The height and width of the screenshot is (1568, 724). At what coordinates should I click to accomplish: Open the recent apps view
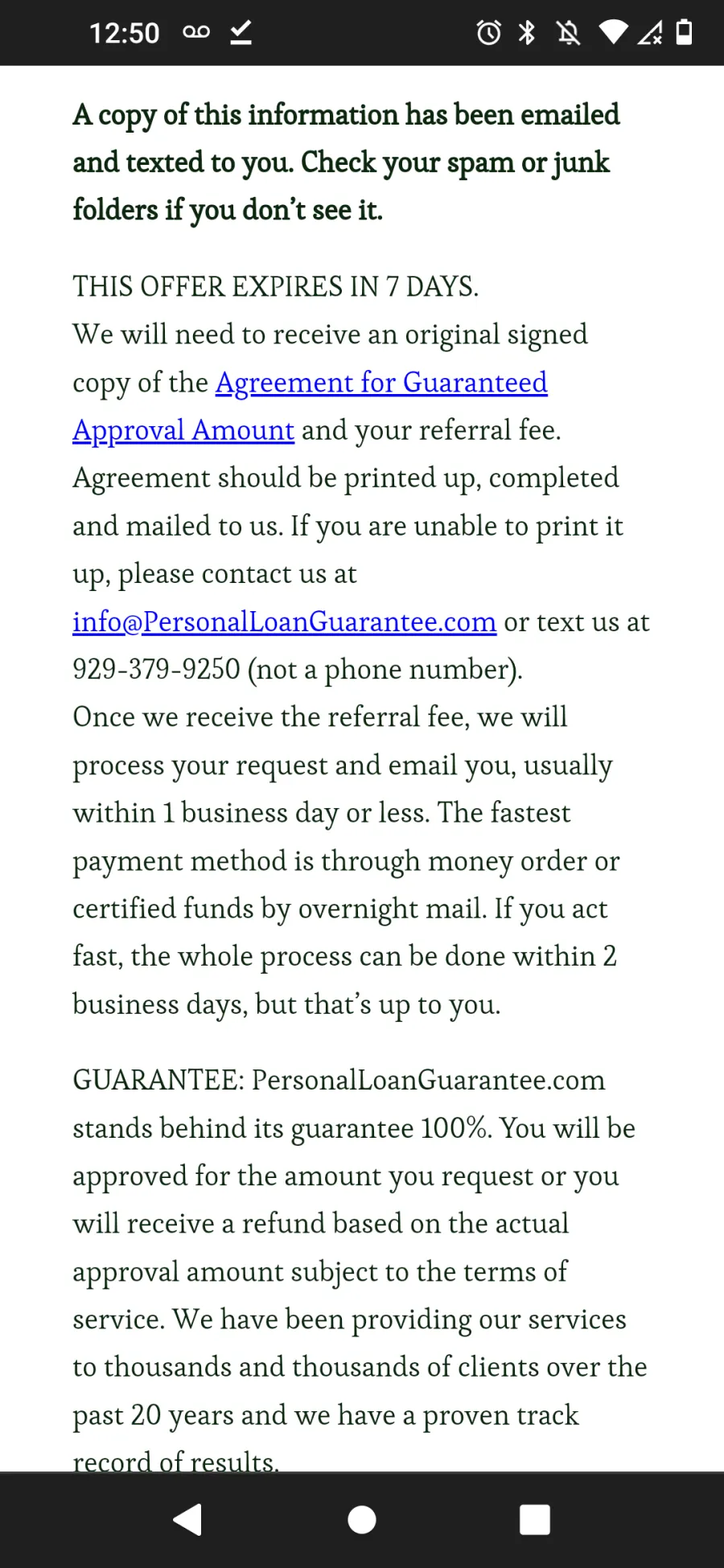535,1520
